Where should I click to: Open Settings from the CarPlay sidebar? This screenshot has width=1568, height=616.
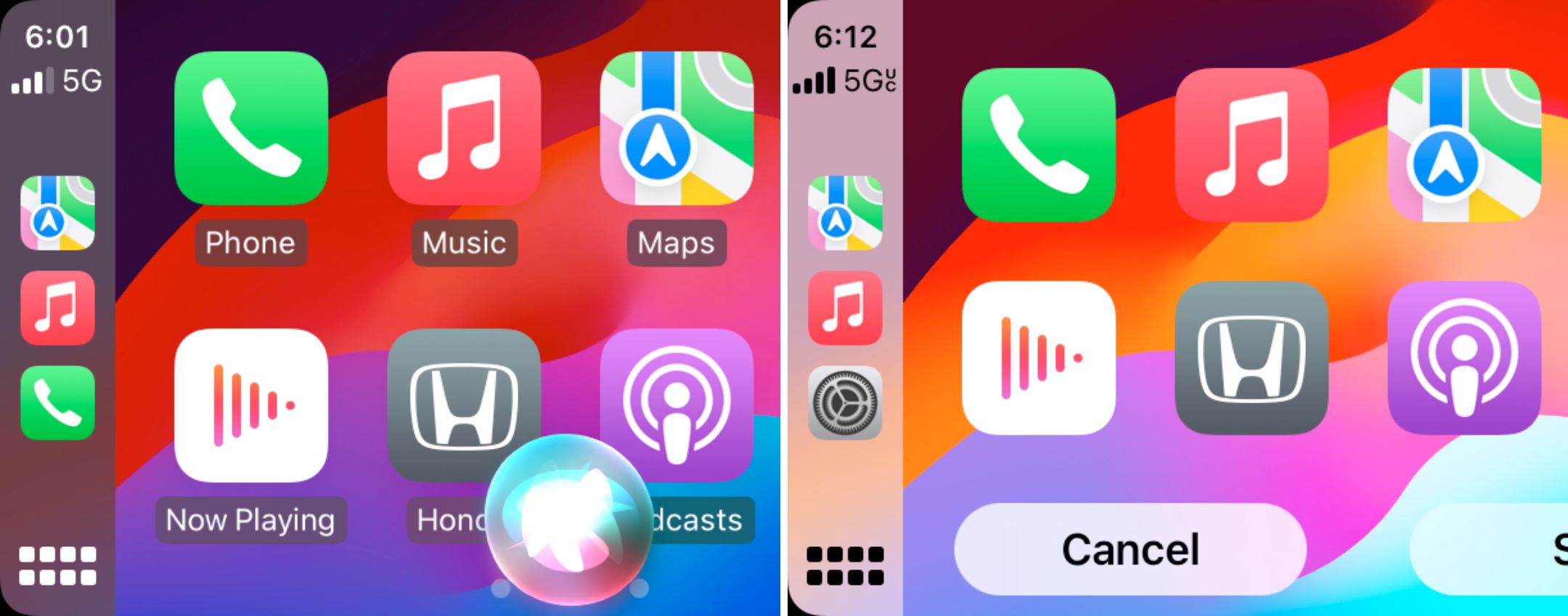845,403
